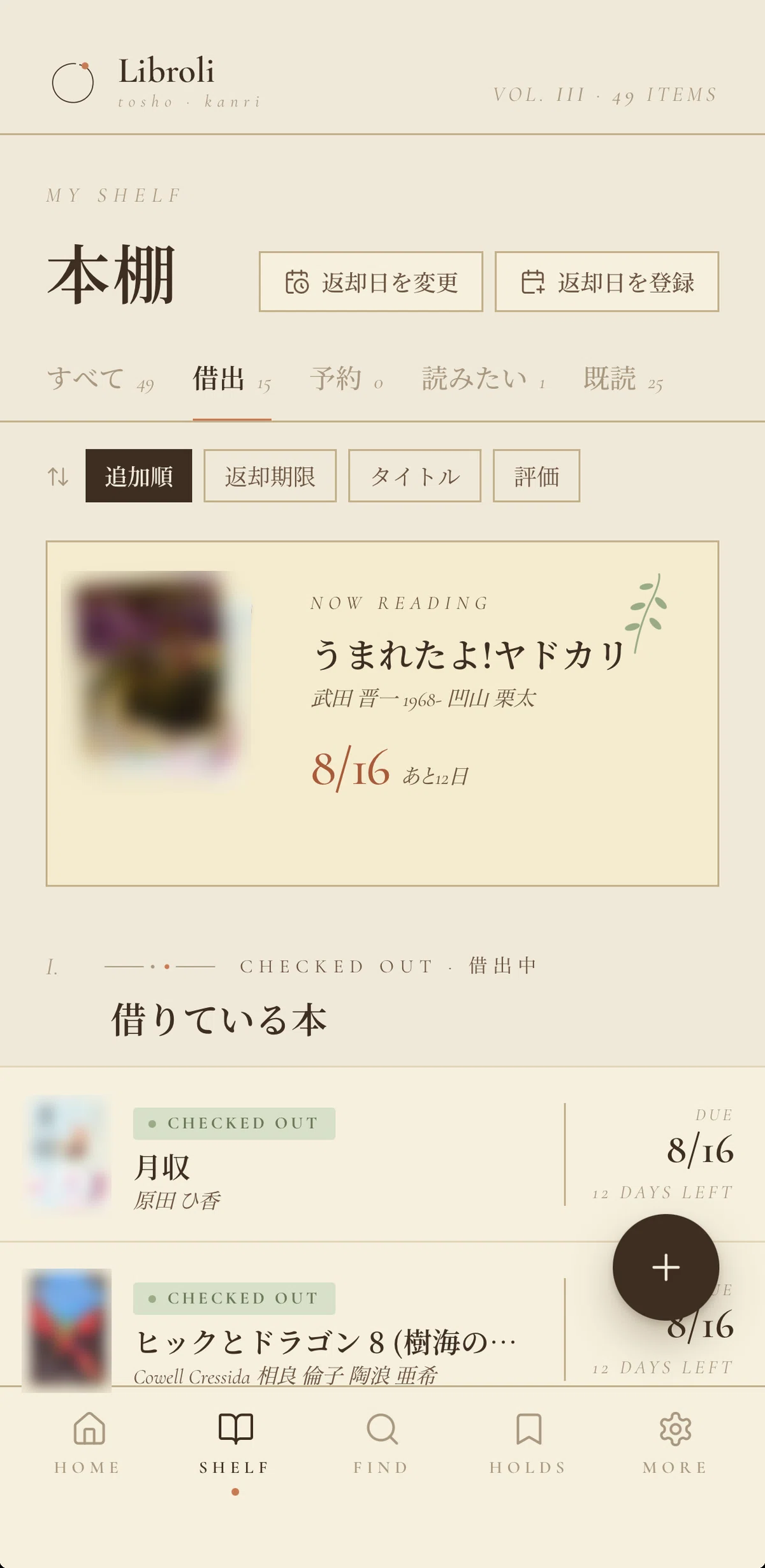
Task: Tap the 返却日を登録 button
Action: 606,282
